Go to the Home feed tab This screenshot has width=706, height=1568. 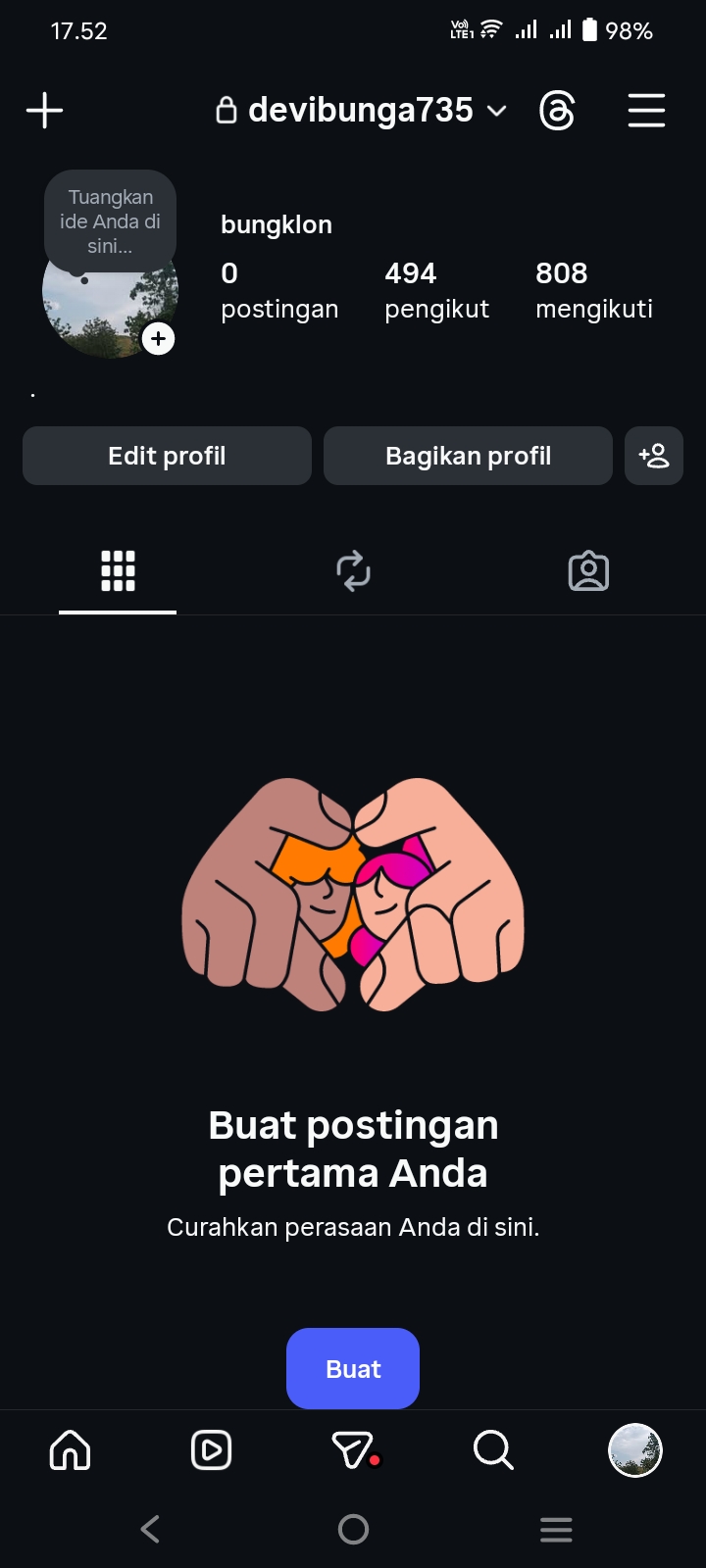(x=70, y=1450)
